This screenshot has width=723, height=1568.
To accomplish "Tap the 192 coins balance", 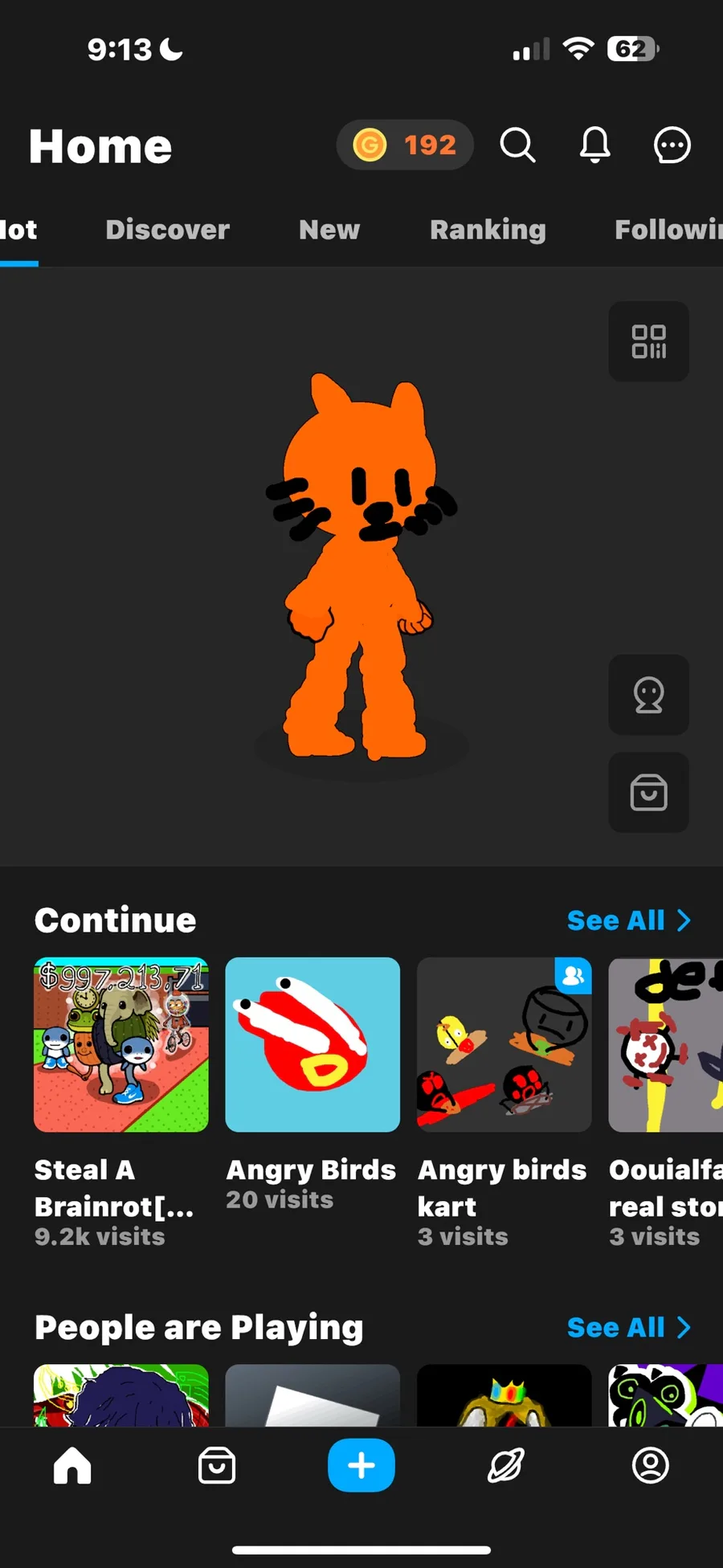I will (x=405, y=145).
